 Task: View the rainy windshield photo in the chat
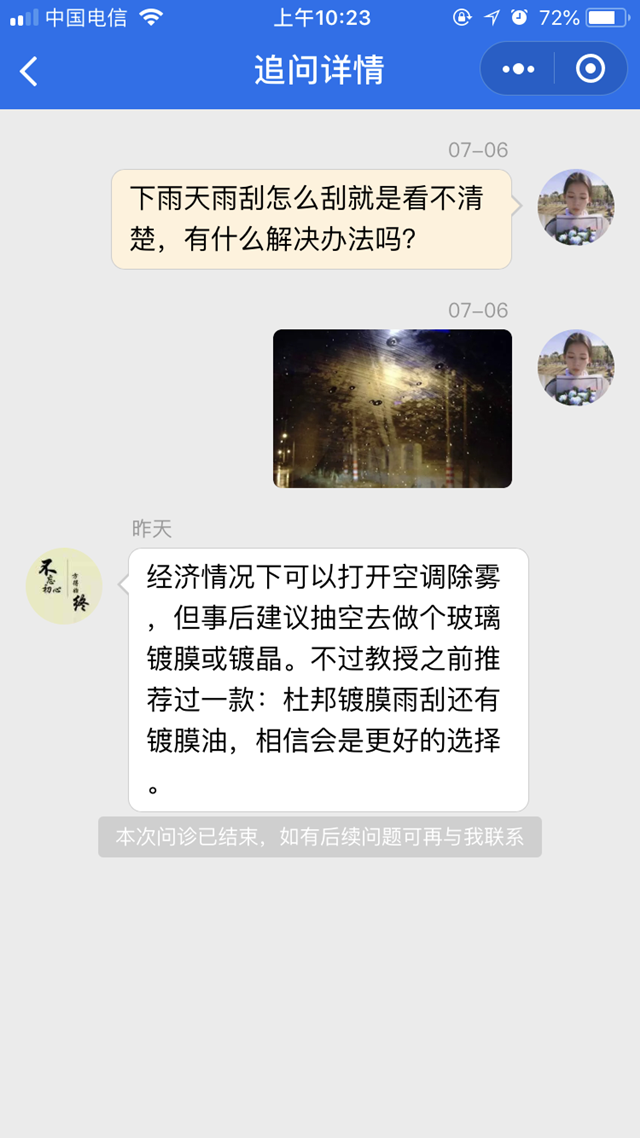392,408
